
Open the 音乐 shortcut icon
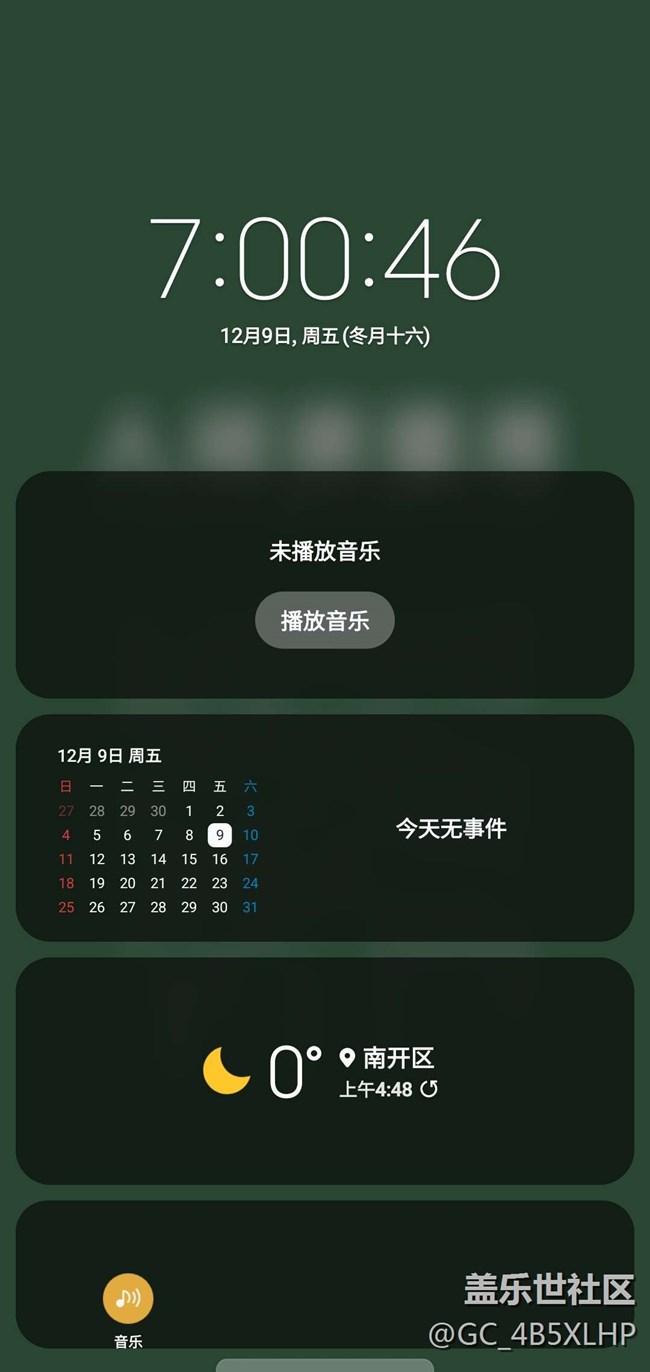pyautogui.click(x=128, y=1298)
